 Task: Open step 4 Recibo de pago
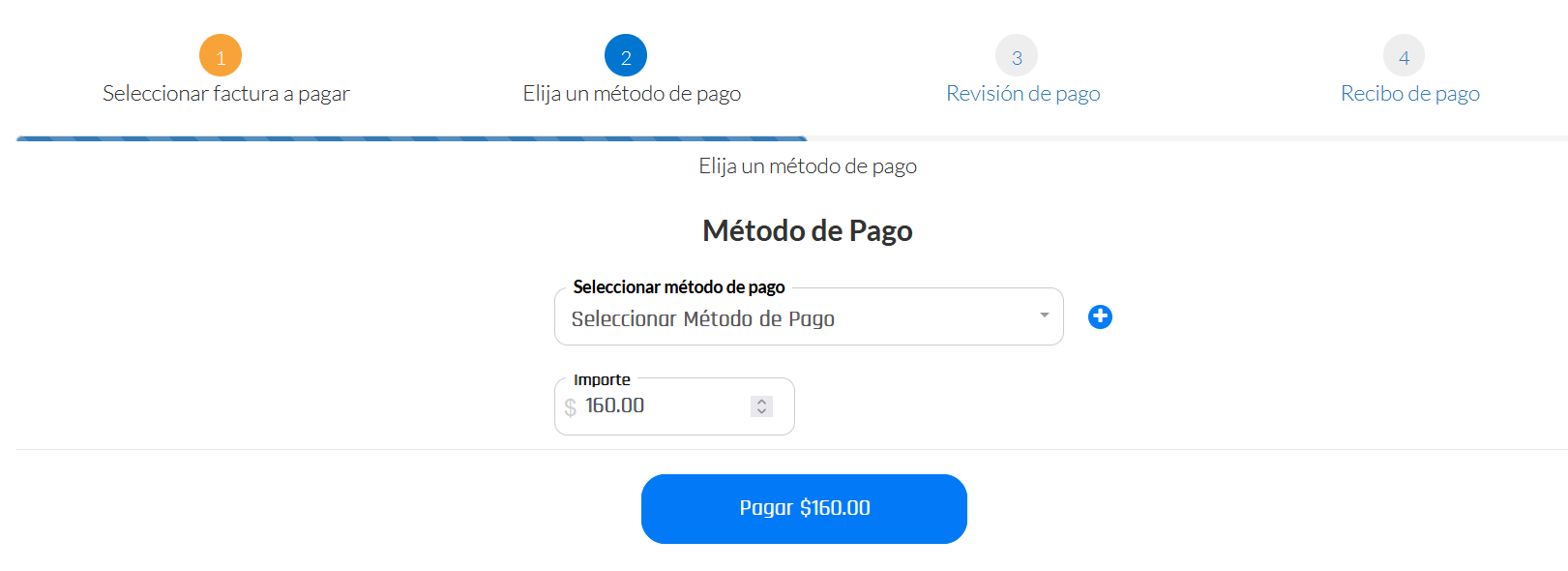(1404, 56)
